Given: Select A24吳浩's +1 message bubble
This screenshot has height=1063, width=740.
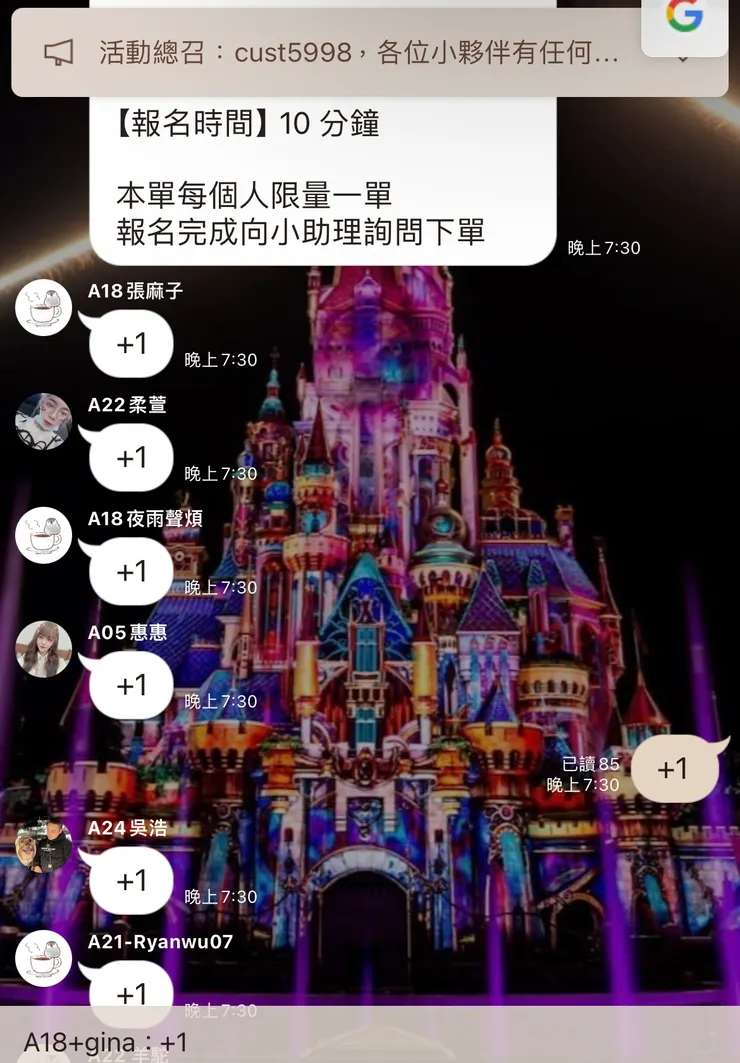Looking at the screenshot, I should tap(129, 880).
